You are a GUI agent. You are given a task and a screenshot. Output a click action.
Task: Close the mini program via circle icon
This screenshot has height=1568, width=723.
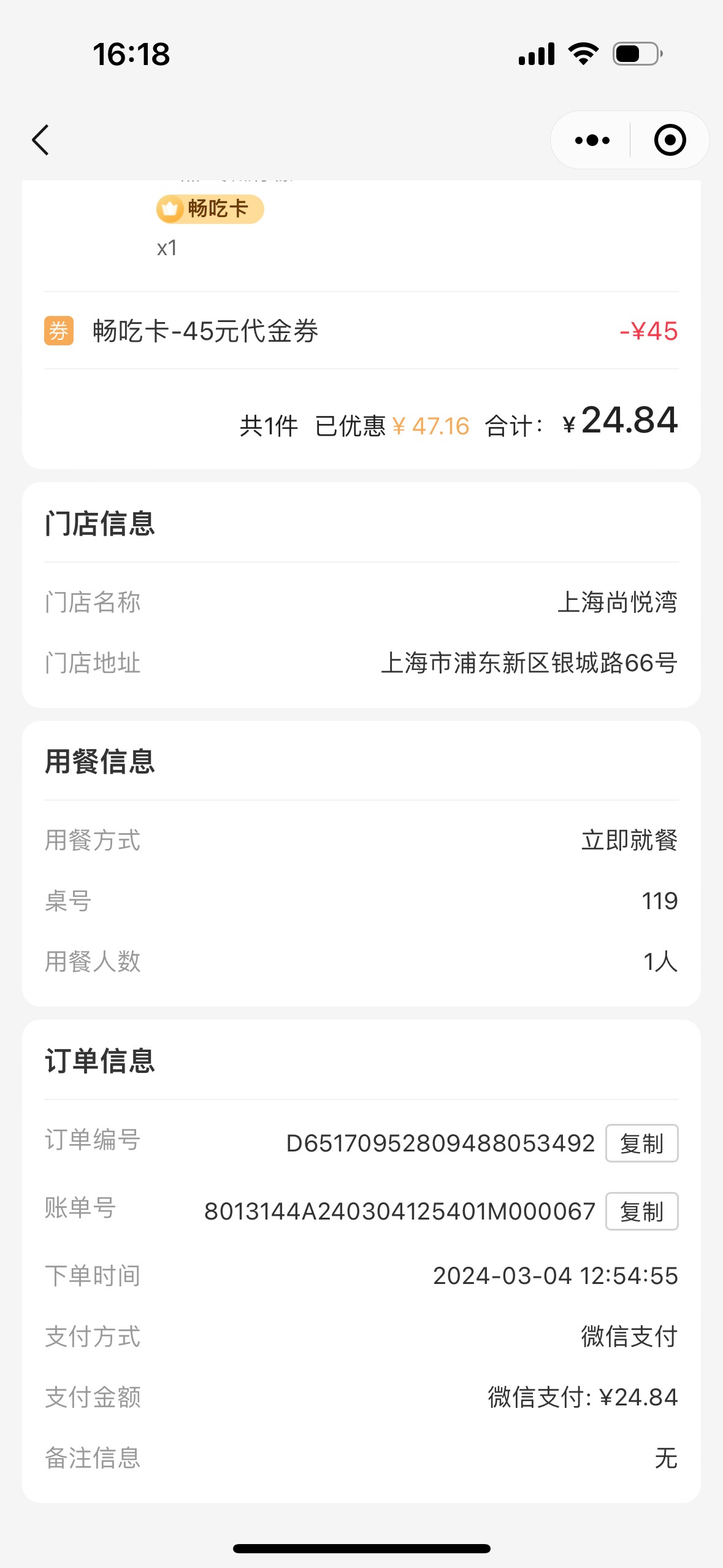coord(670,140)
